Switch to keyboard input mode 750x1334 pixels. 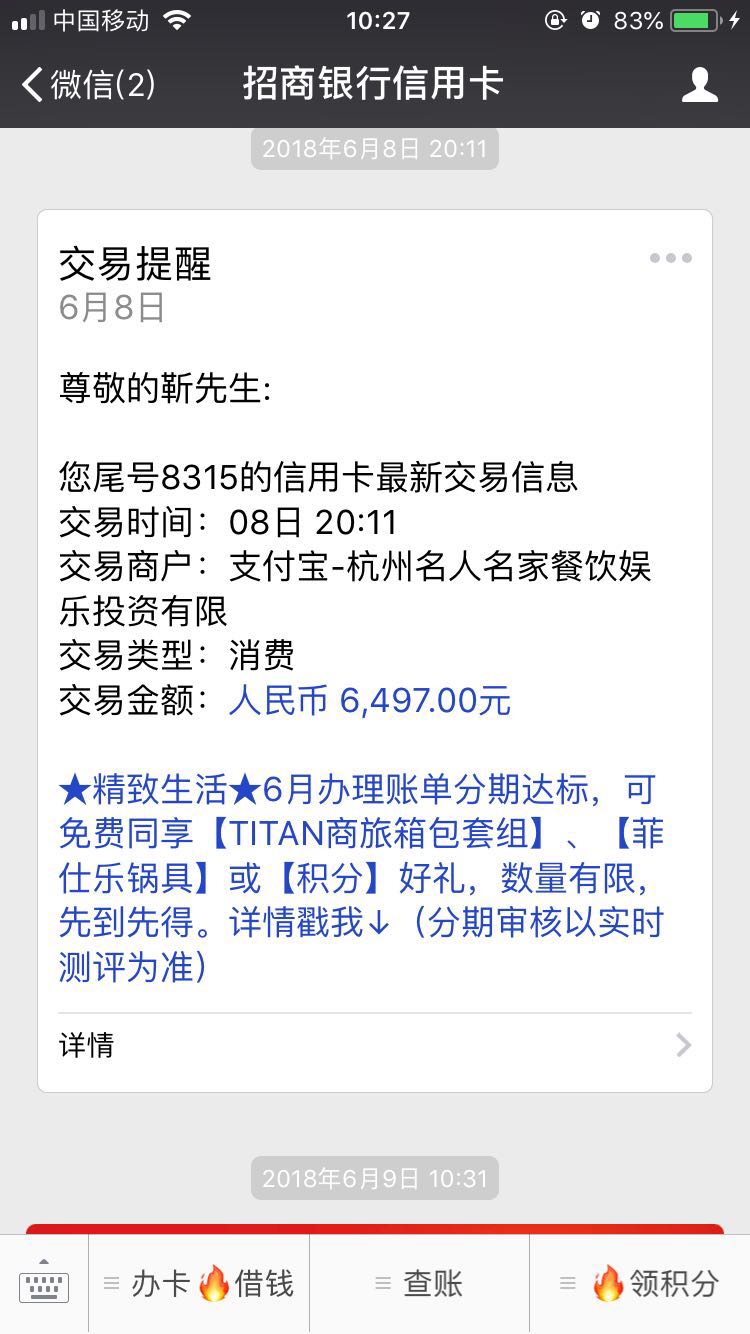tap(44, 1284)
